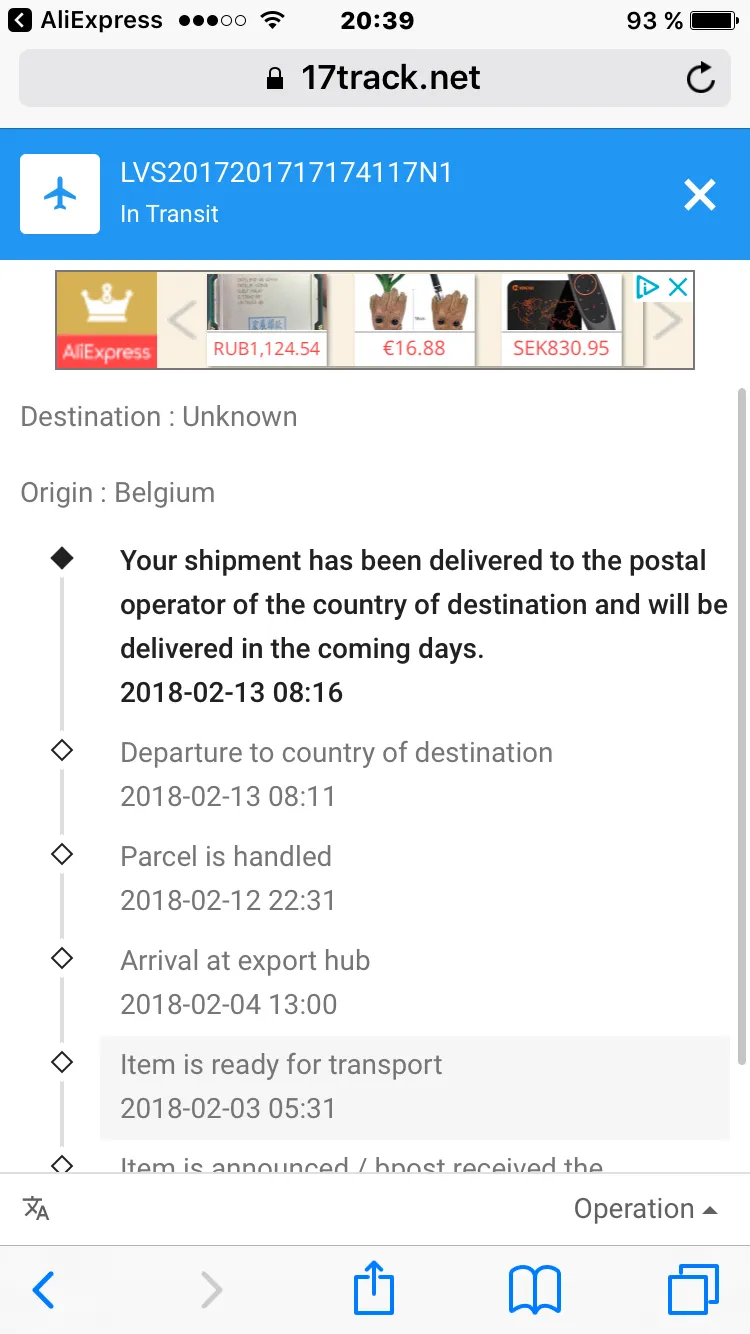Viewport: 750px width, 1334px height.
Task: Share this tracking page
Action: (x=374, y=1286)
